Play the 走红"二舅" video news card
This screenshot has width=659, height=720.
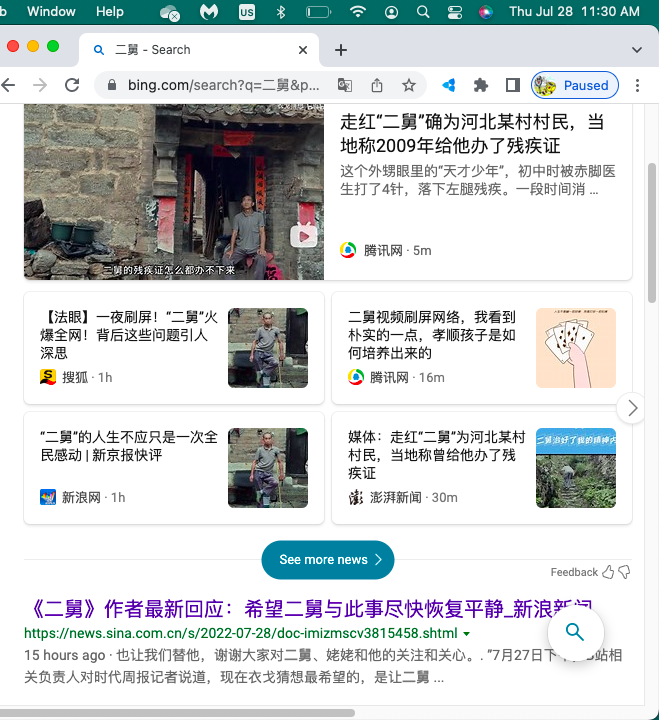pyautogui.click(x=304, y=236)
